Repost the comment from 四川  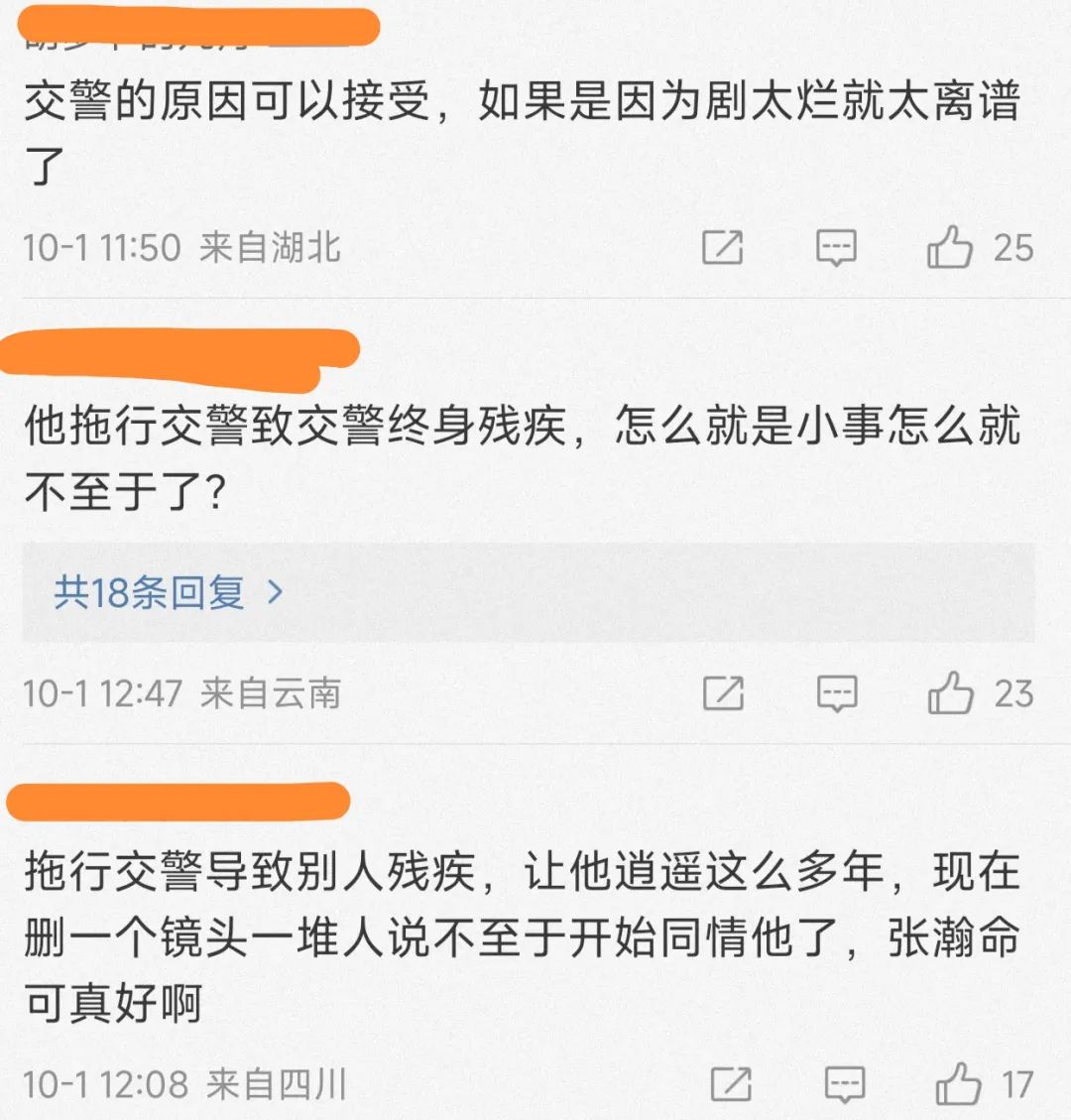731,1083
